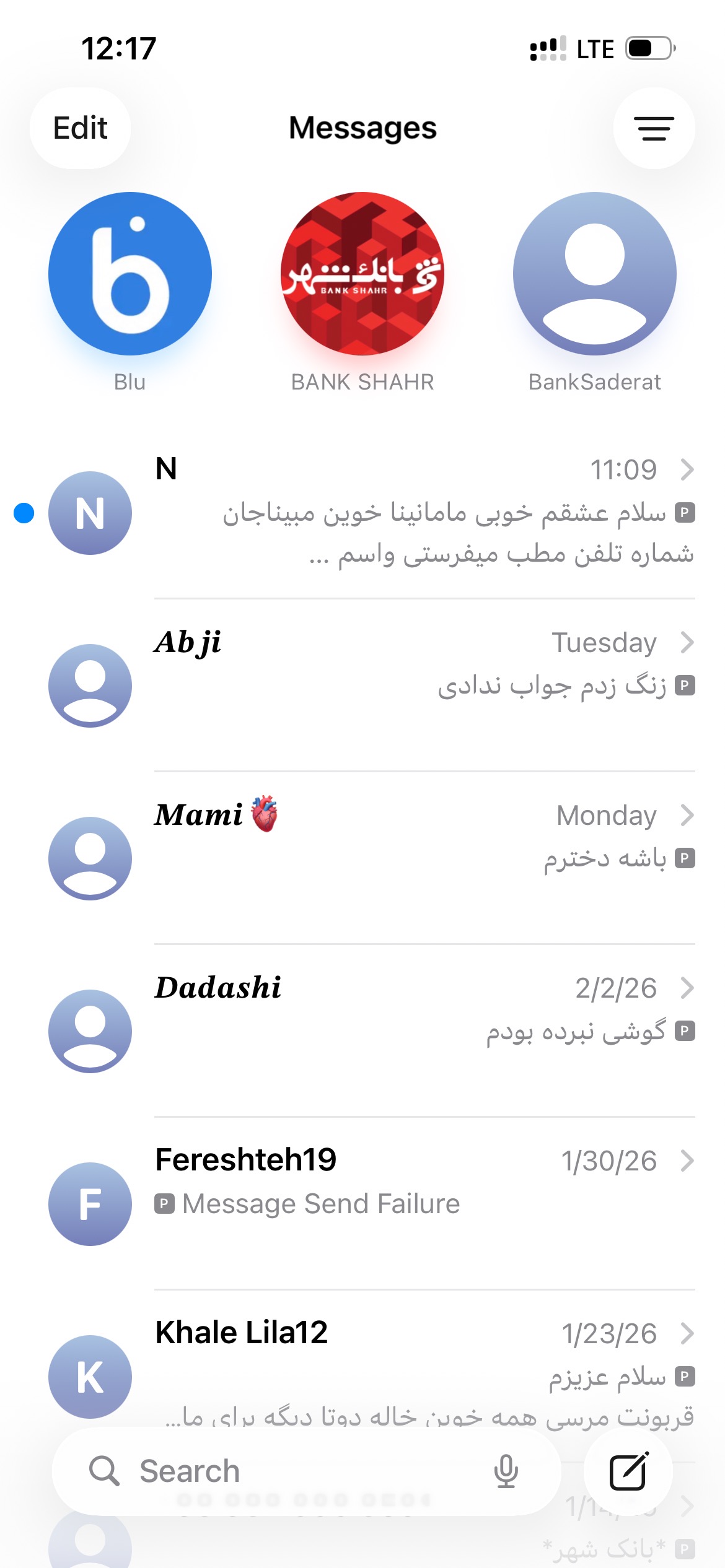725x1568 pixels.
Task: Start voice dictation in search
Action: tap(506, 1471)
